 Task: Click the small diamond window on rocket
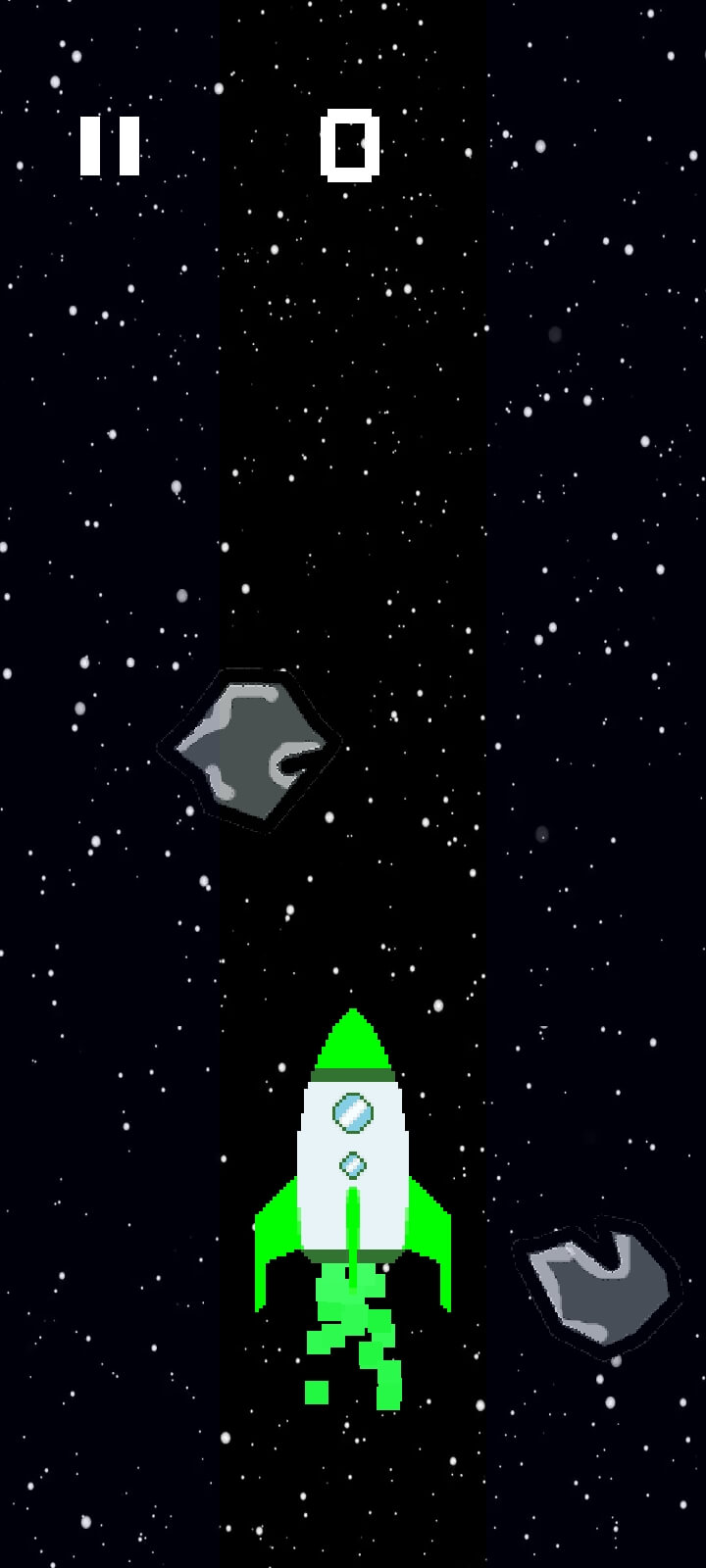click(351, 1166)
